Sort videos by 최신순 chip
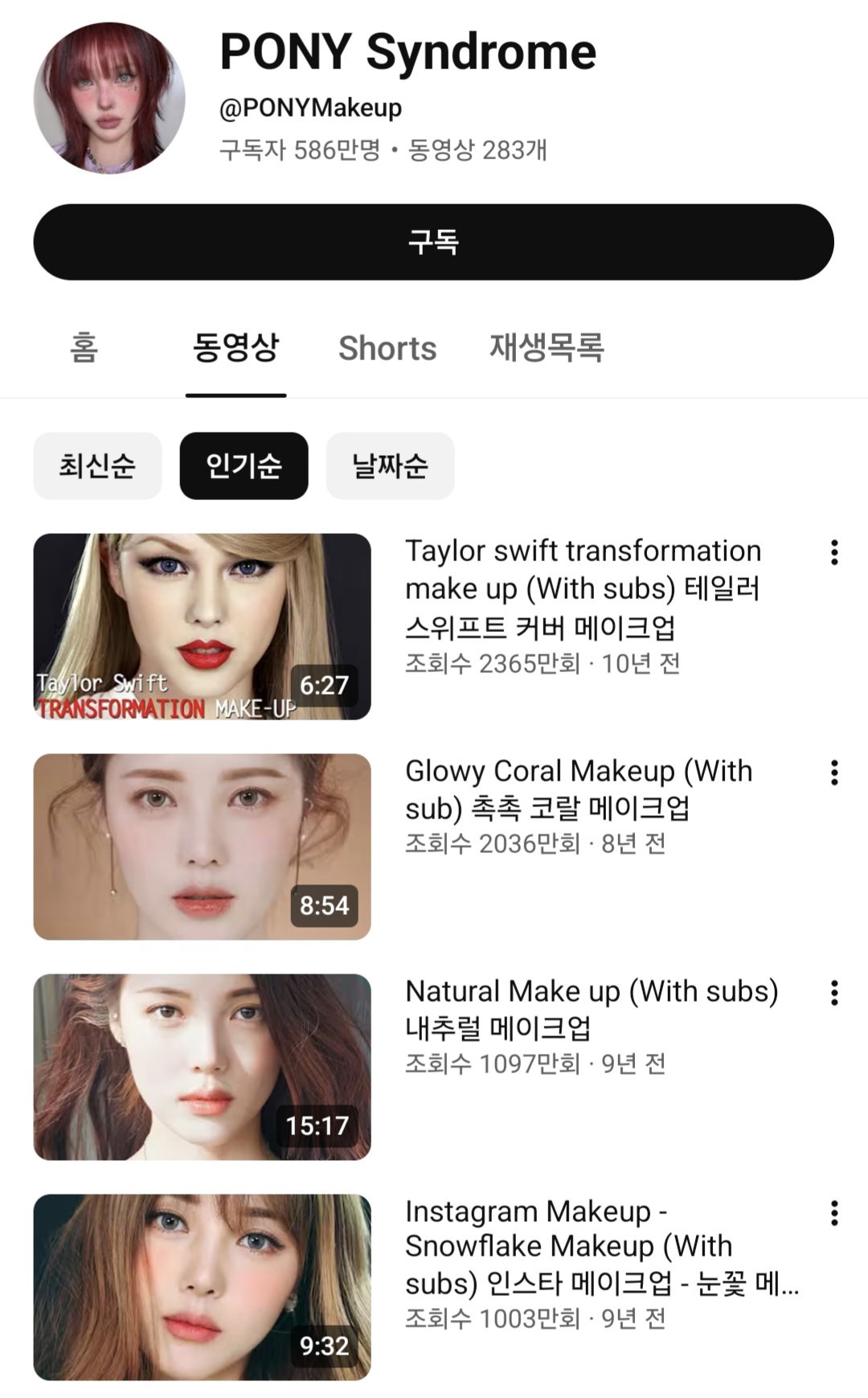 (97, 465)
